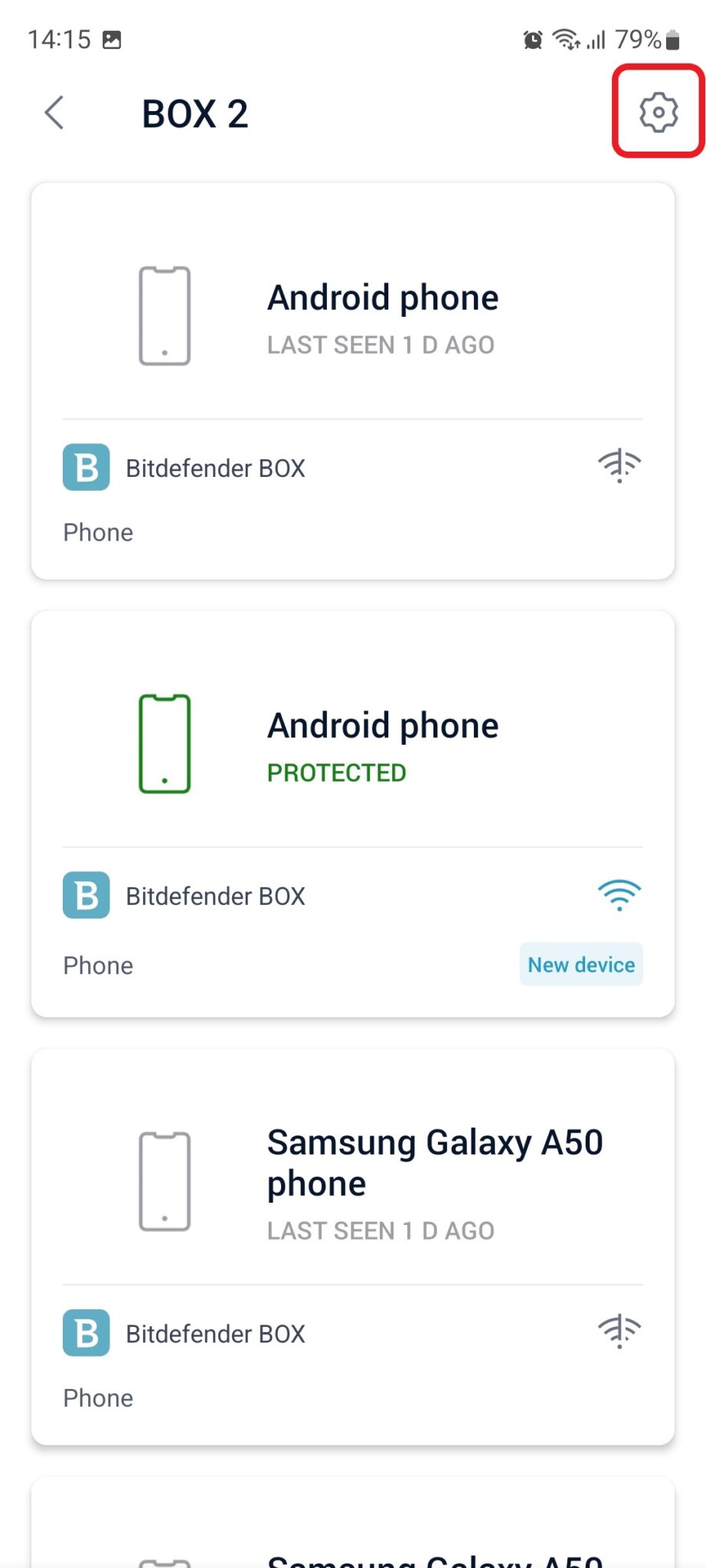The height and width of the screenshot is (1568, 706).
Task: Tap the offline Wi-Fi icon on the first Android phone
Action: (619, 465)
